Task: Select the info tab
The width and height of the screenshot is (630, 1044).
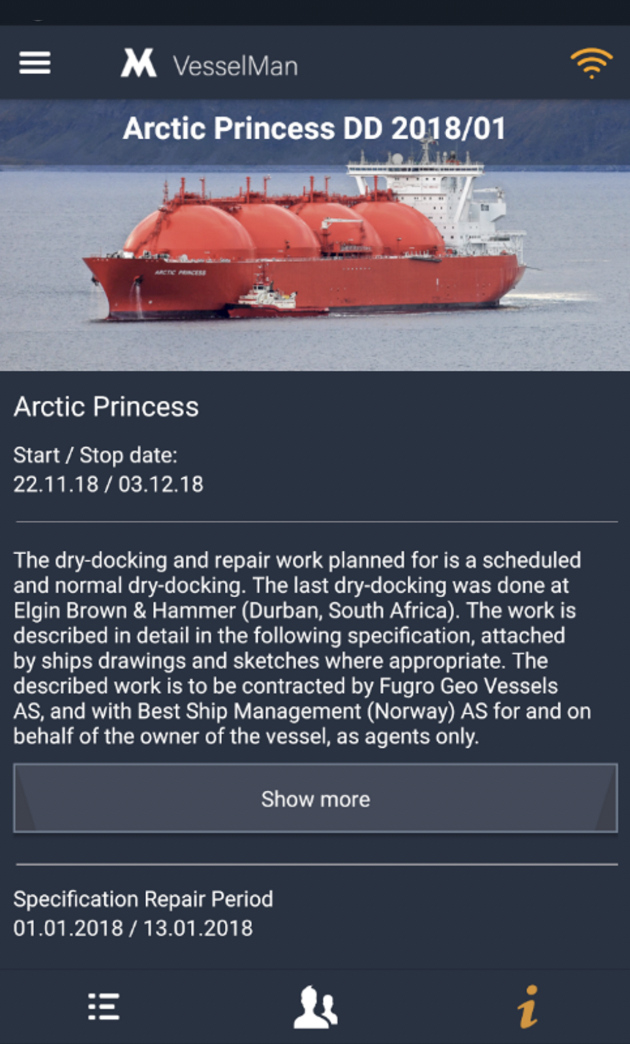Action: coord(528,1006)
